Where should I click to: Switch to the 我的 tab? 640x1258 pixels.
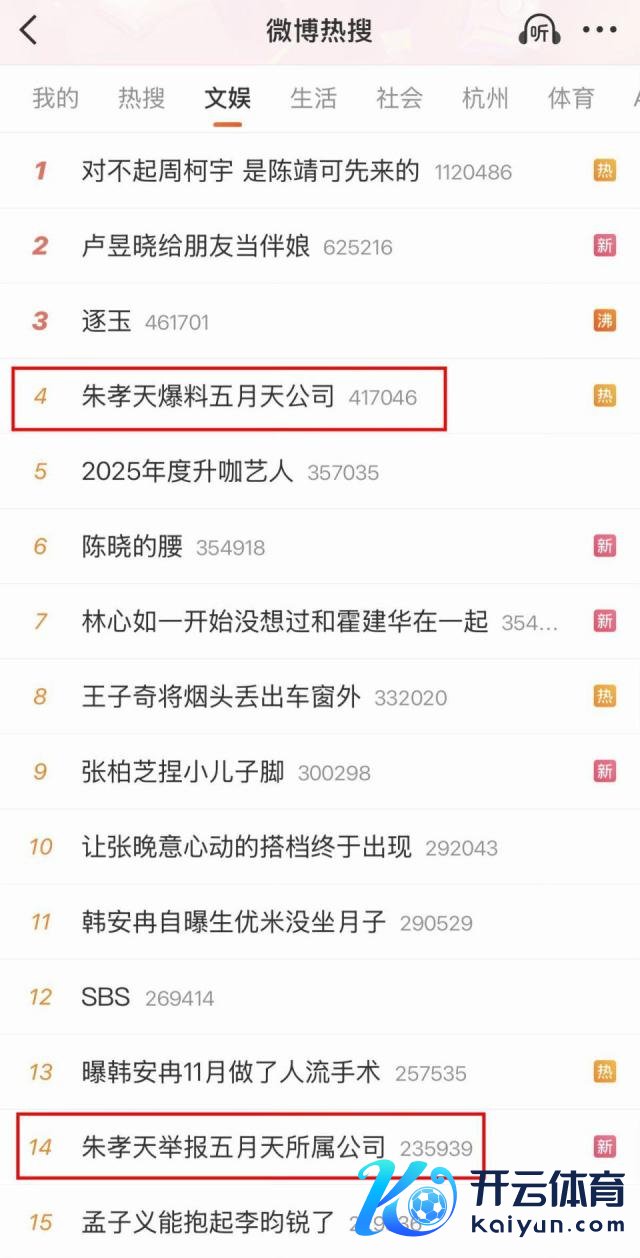pos(55,98)
